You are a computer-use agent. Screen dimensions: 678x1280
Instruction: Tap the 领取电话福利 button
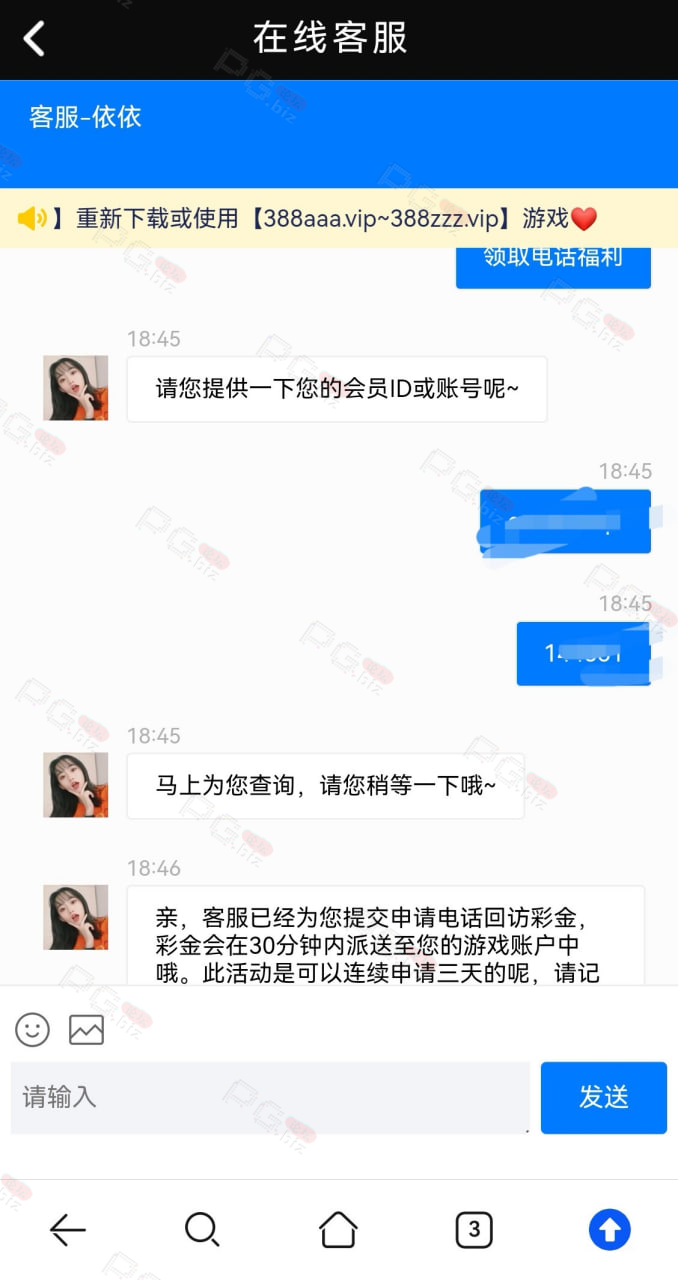[x=553, y=264]
